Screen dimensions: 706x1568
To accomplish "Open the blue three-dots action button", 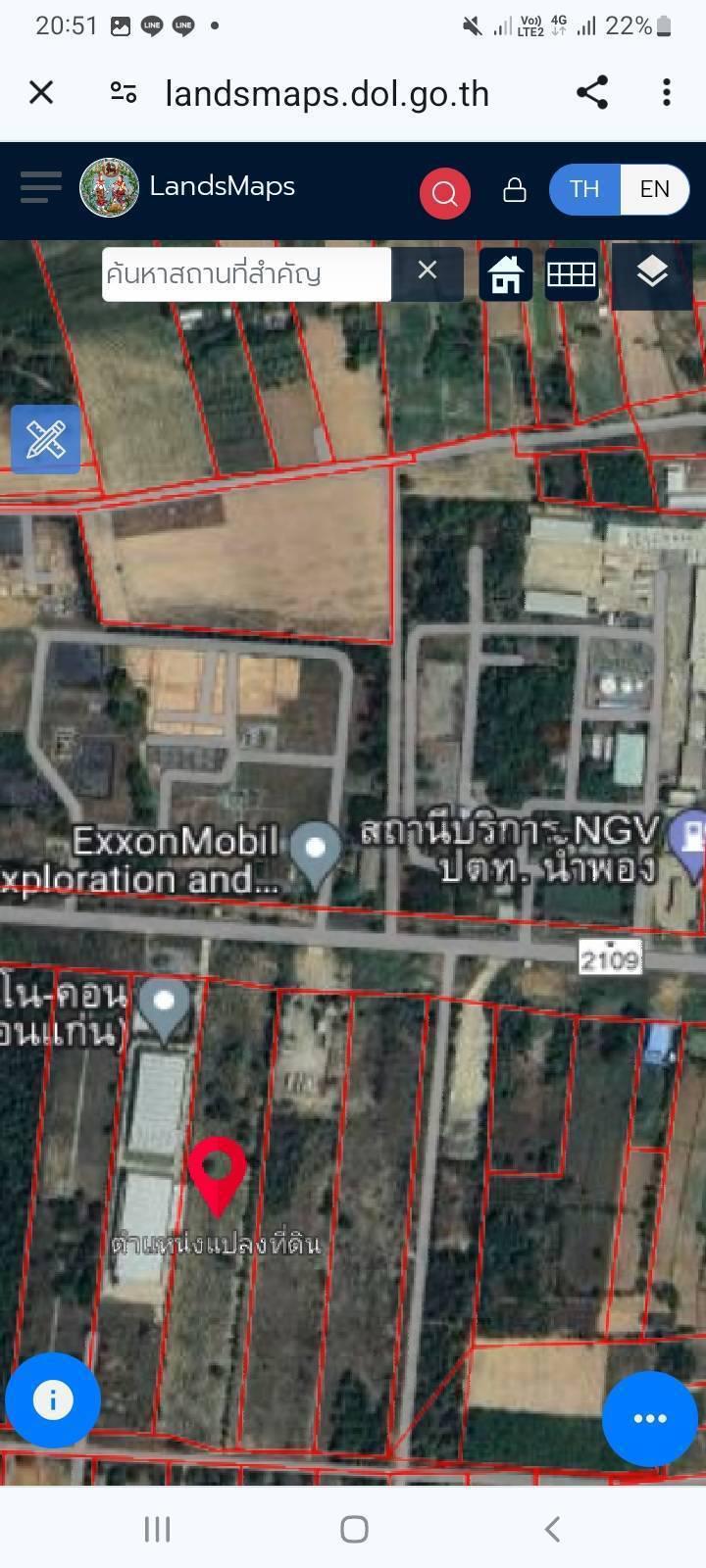I will pos(650,1418).
